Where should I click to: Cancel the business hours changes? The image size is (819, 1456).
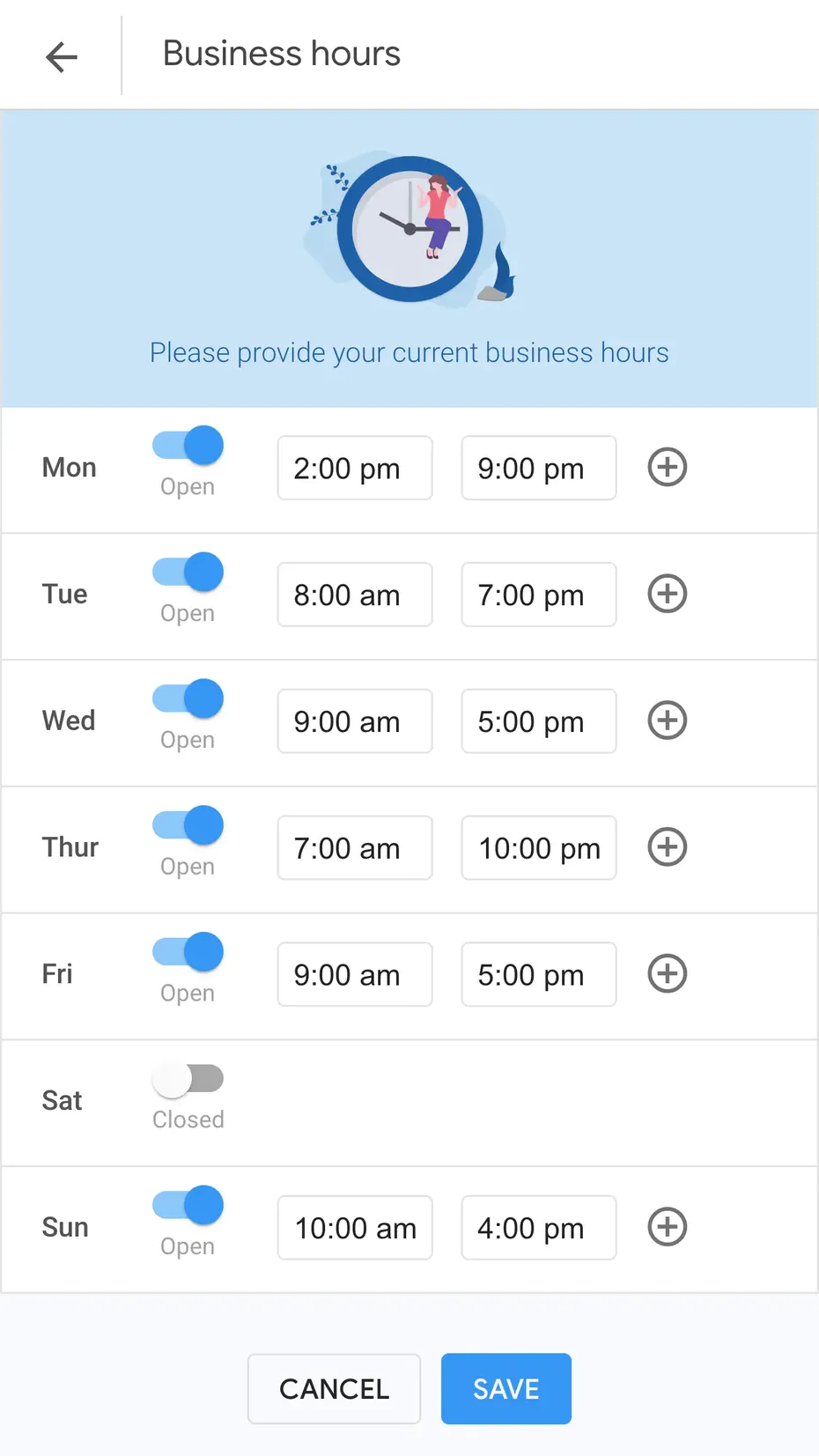pos(334,1388)
